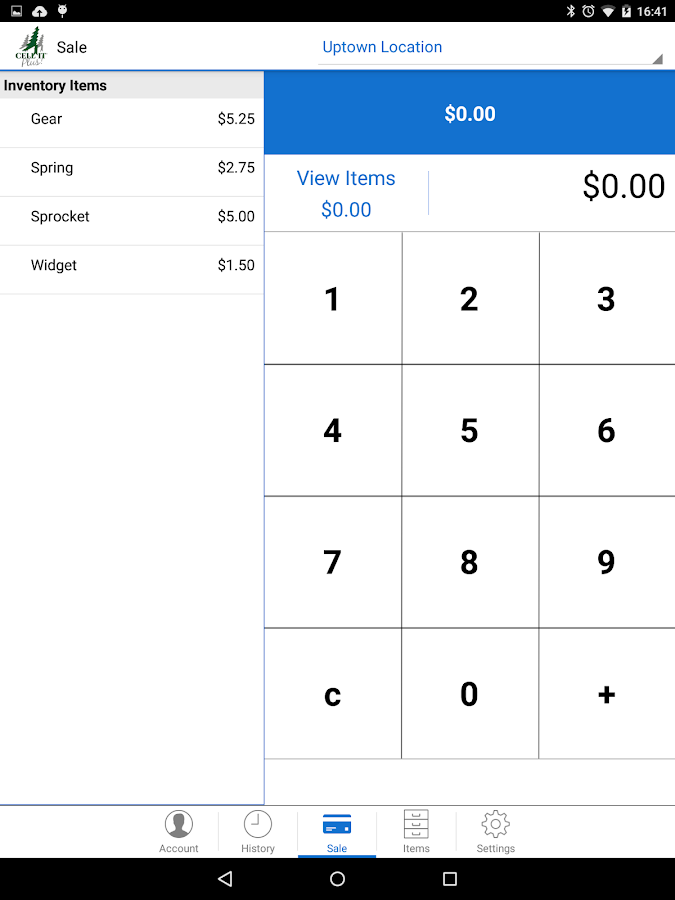The height and width of the screenshot is (900, 675).
Task: Tap keypad number 2
Action: click(469, 299)
